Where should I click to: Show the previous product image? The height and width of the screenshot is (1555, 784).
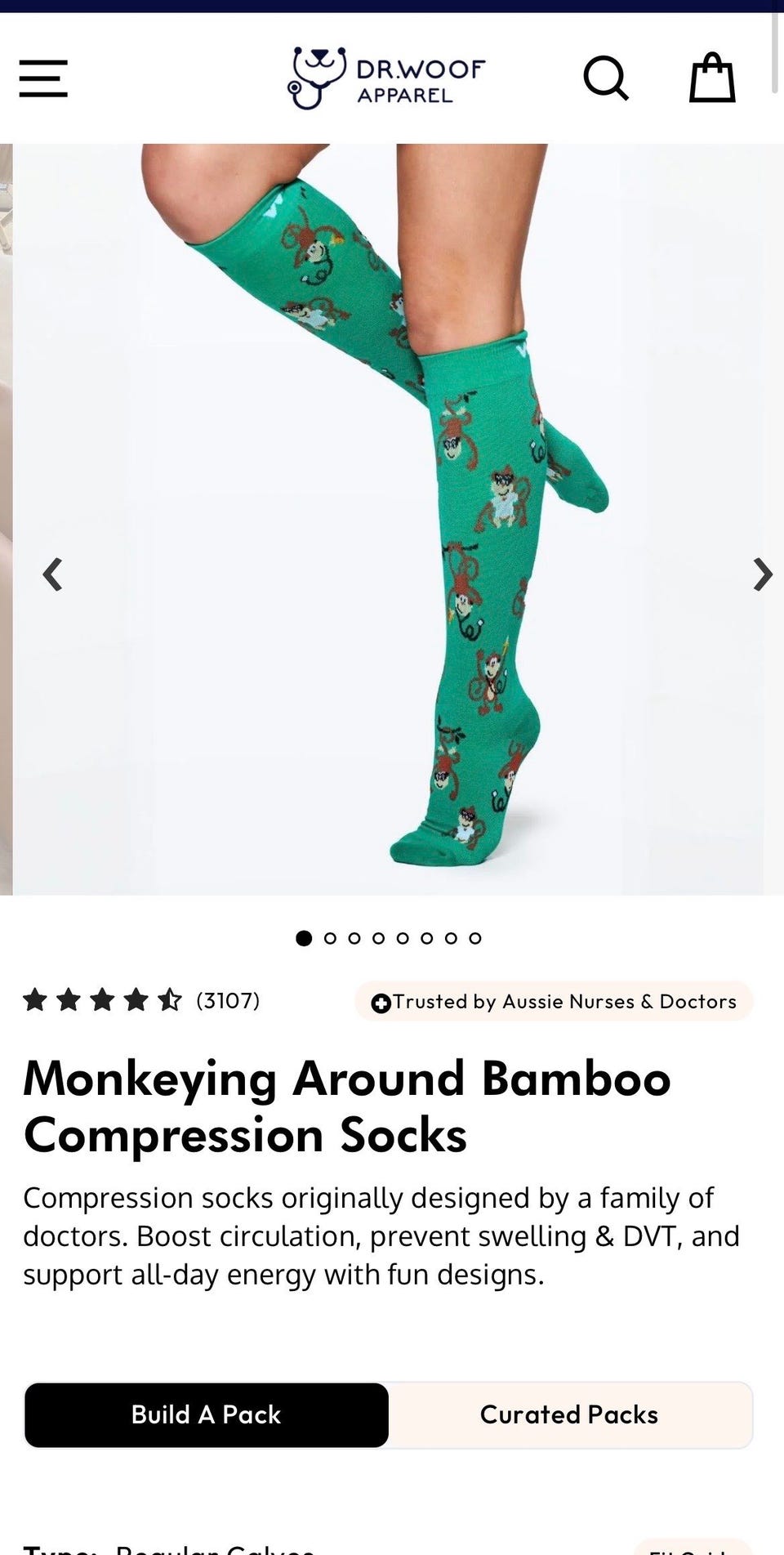coord(53,574)
